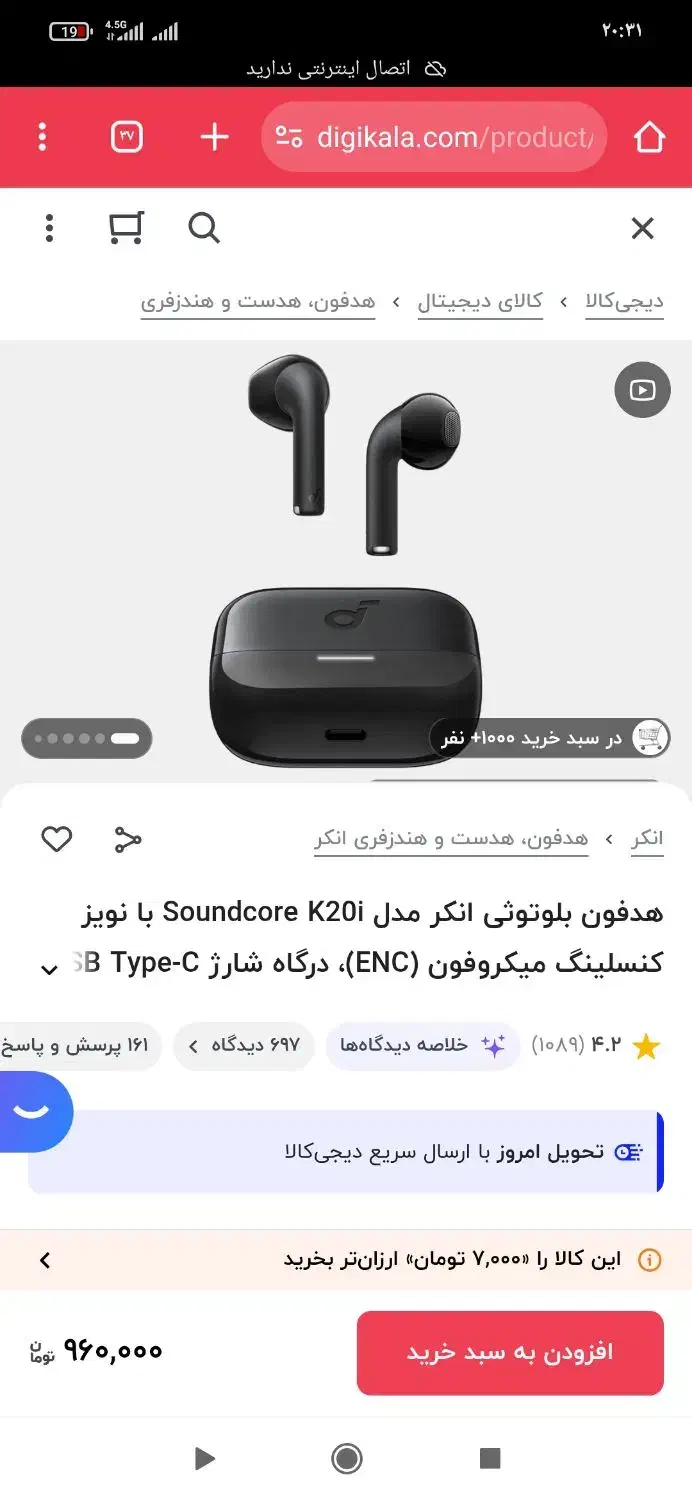This screenshot has width=692, height=1500.
Task: Open the browser overflow menu
Action: coord(42,137)
